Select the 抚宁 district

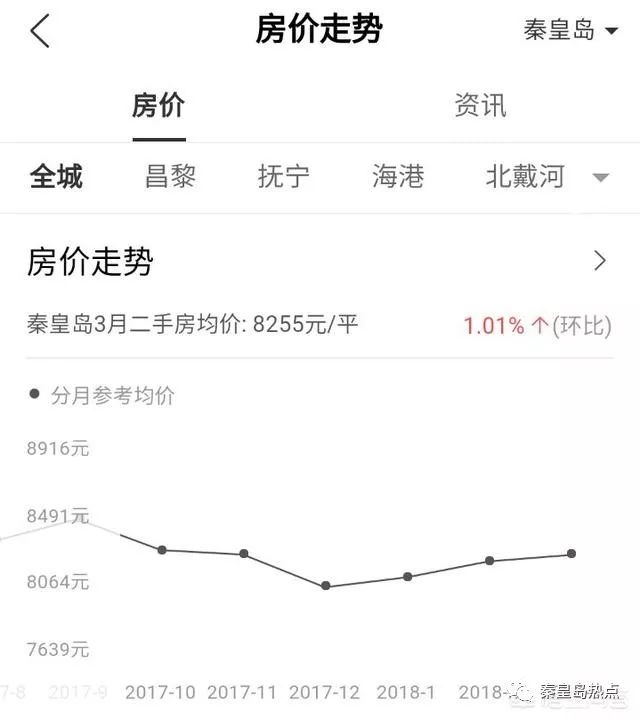point(284,177)
